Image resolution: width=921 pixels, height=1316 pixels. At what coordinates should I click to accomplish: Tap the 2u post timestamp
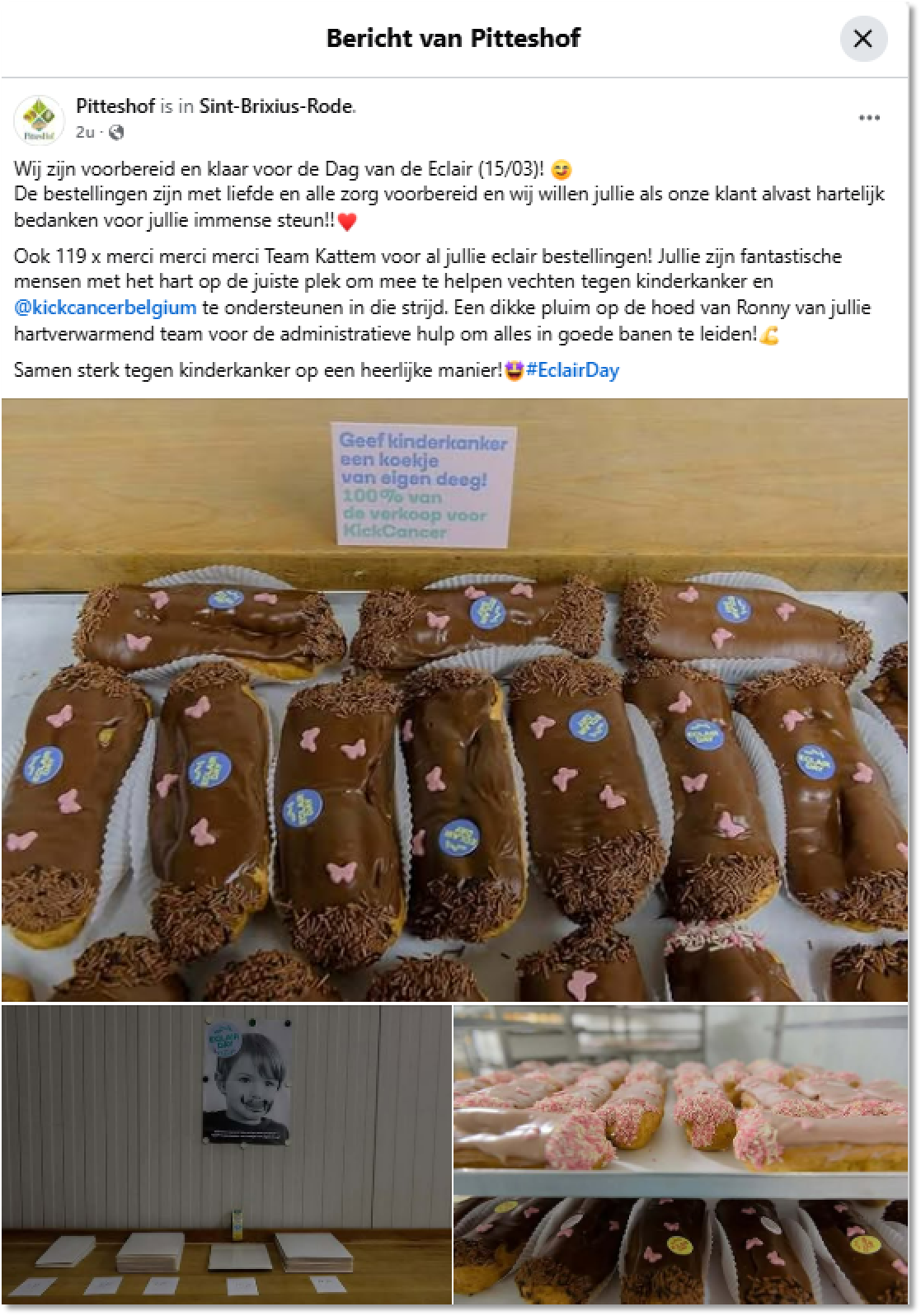[84, 132]
